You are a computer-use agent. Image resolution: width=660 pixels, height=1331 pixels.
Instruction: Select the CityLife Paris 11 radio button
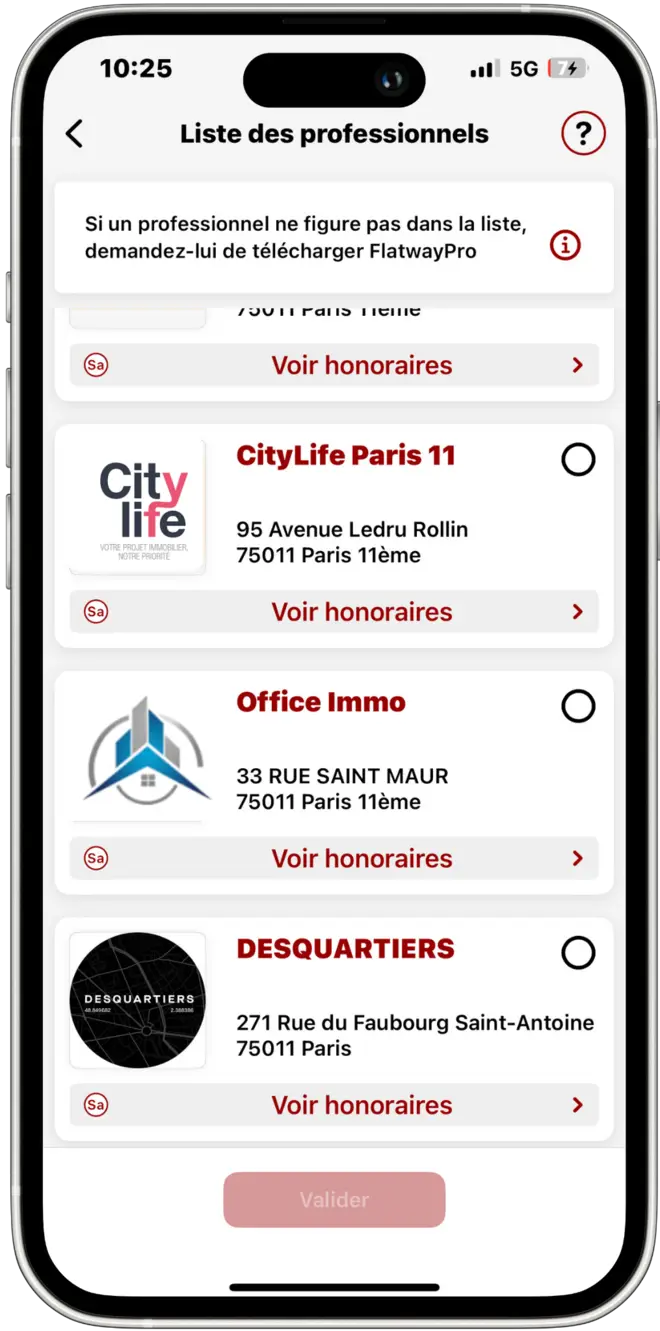pos(578,460)
